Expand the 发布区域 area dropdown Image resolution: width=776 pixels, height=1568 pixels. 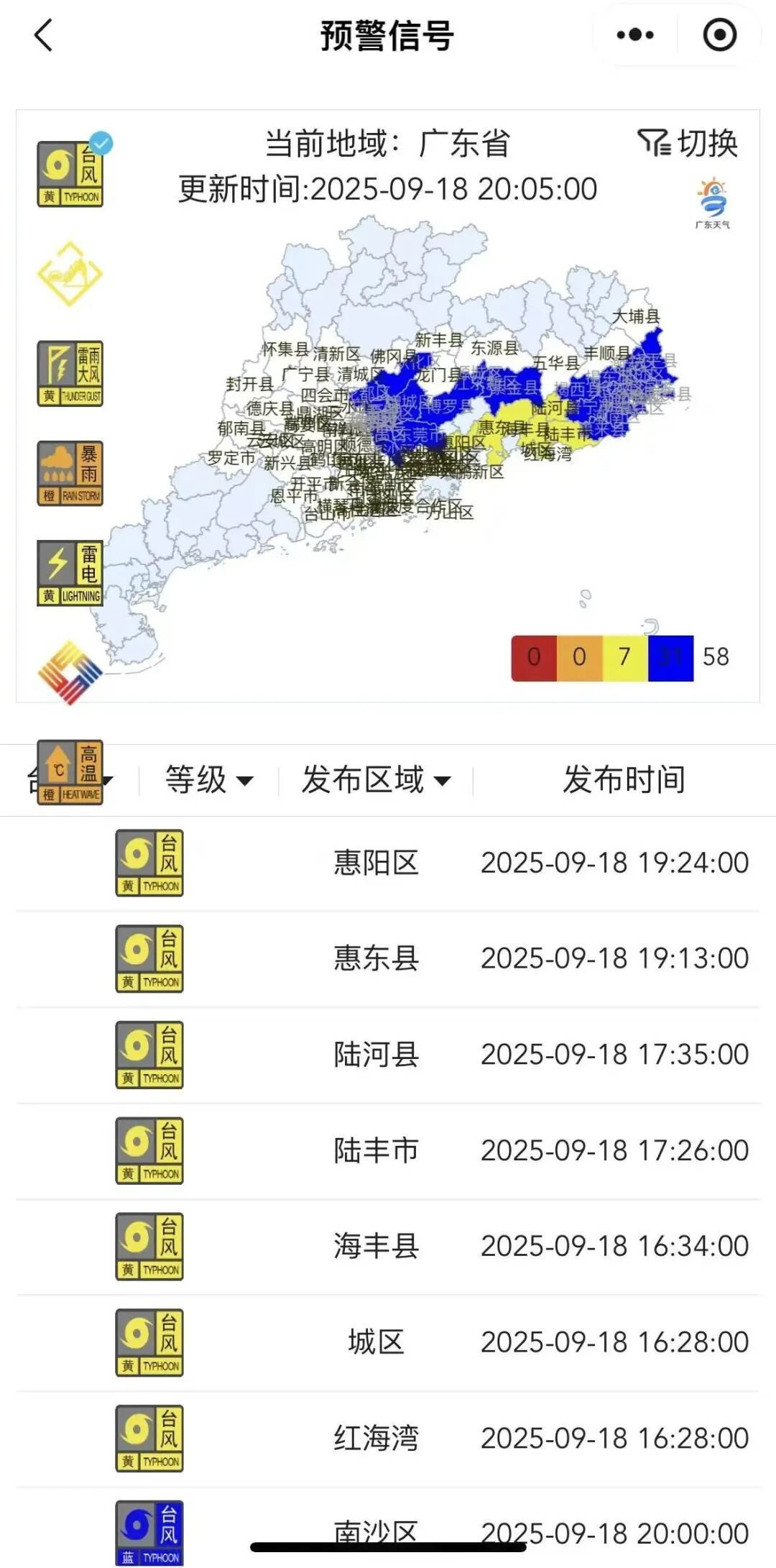(376, 780)
